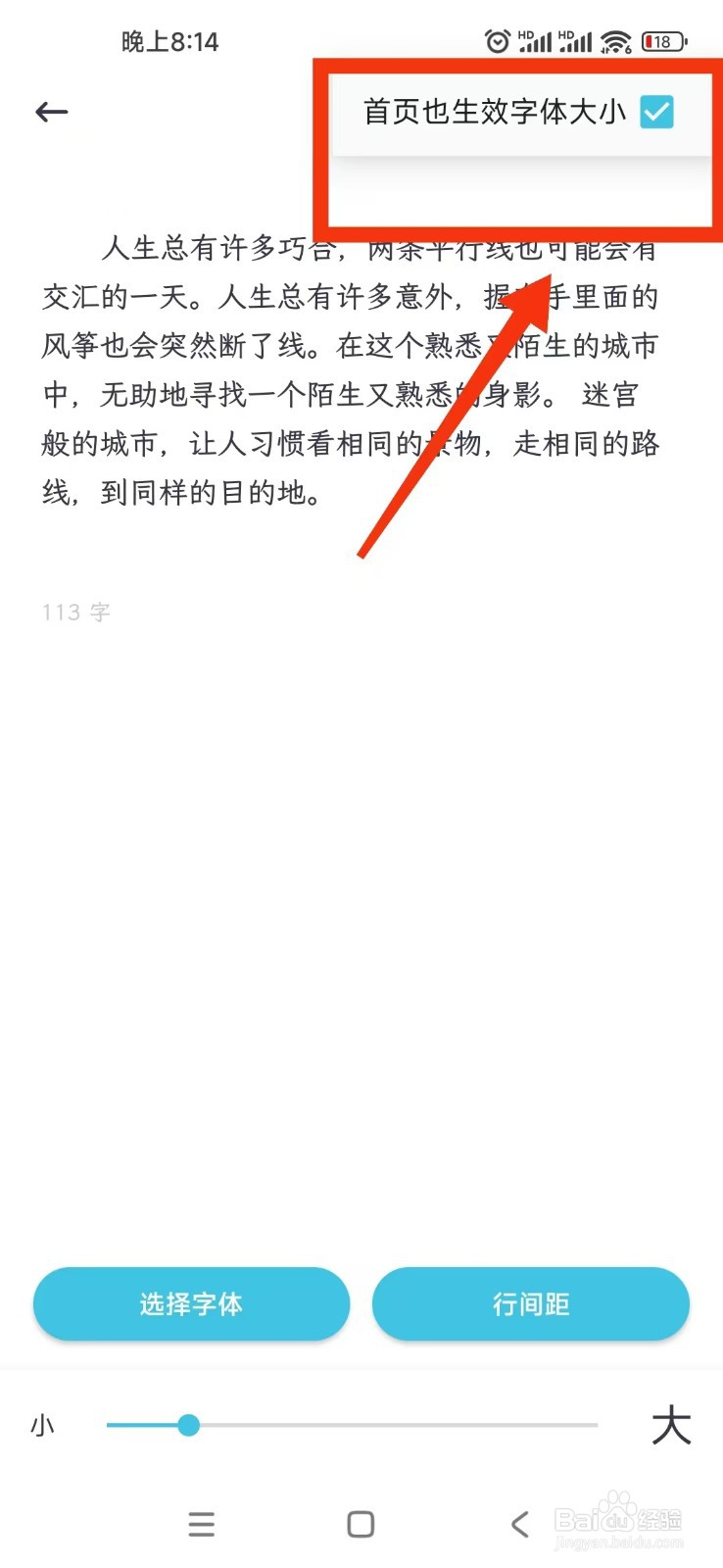The height and width of the screenshot is (1568, 723).
Task: Open the 选择字体 font picker
Action: pyautogui.click(x=191, y=1303)
